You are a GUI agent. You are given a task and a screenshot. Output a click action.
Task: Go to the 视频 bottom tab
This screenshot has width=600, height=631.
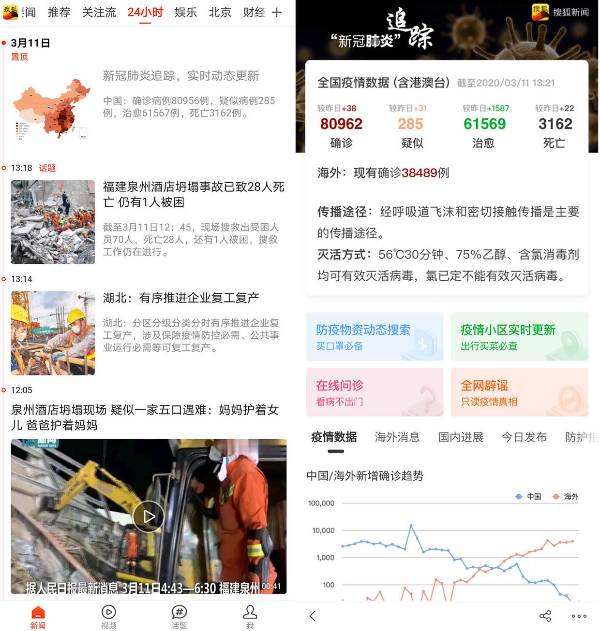point(108,616)
